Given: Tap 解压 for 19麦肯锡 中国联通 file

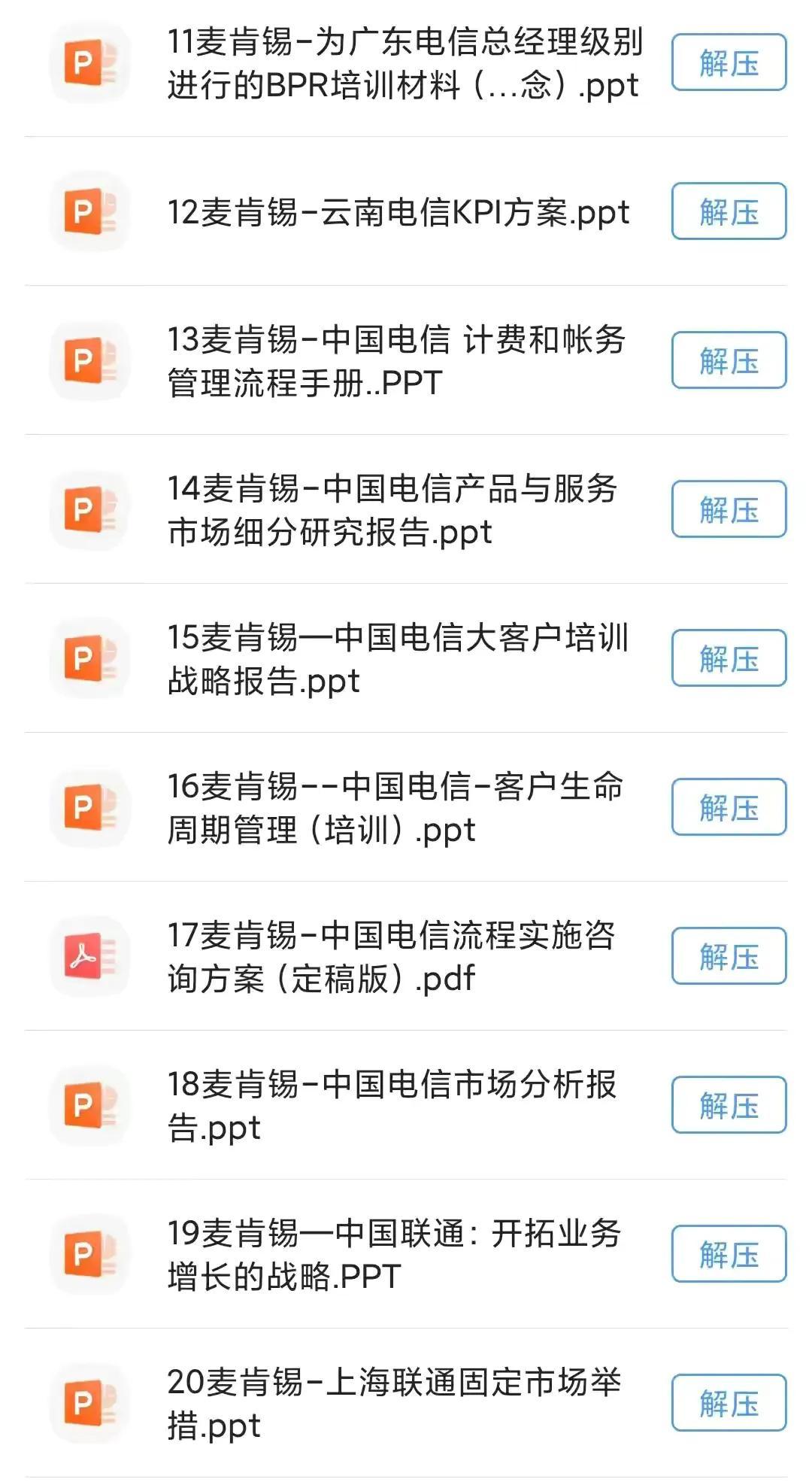Looking at the screenshot, I should 728,1254.
